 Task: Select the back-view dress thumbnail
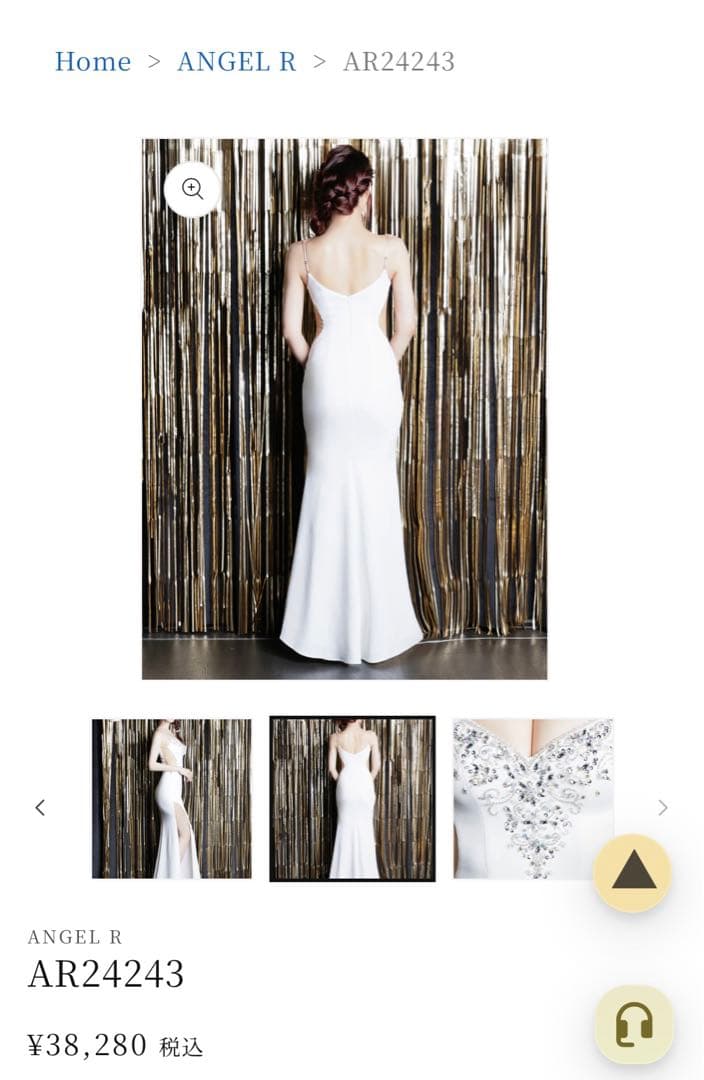[352, 799]
